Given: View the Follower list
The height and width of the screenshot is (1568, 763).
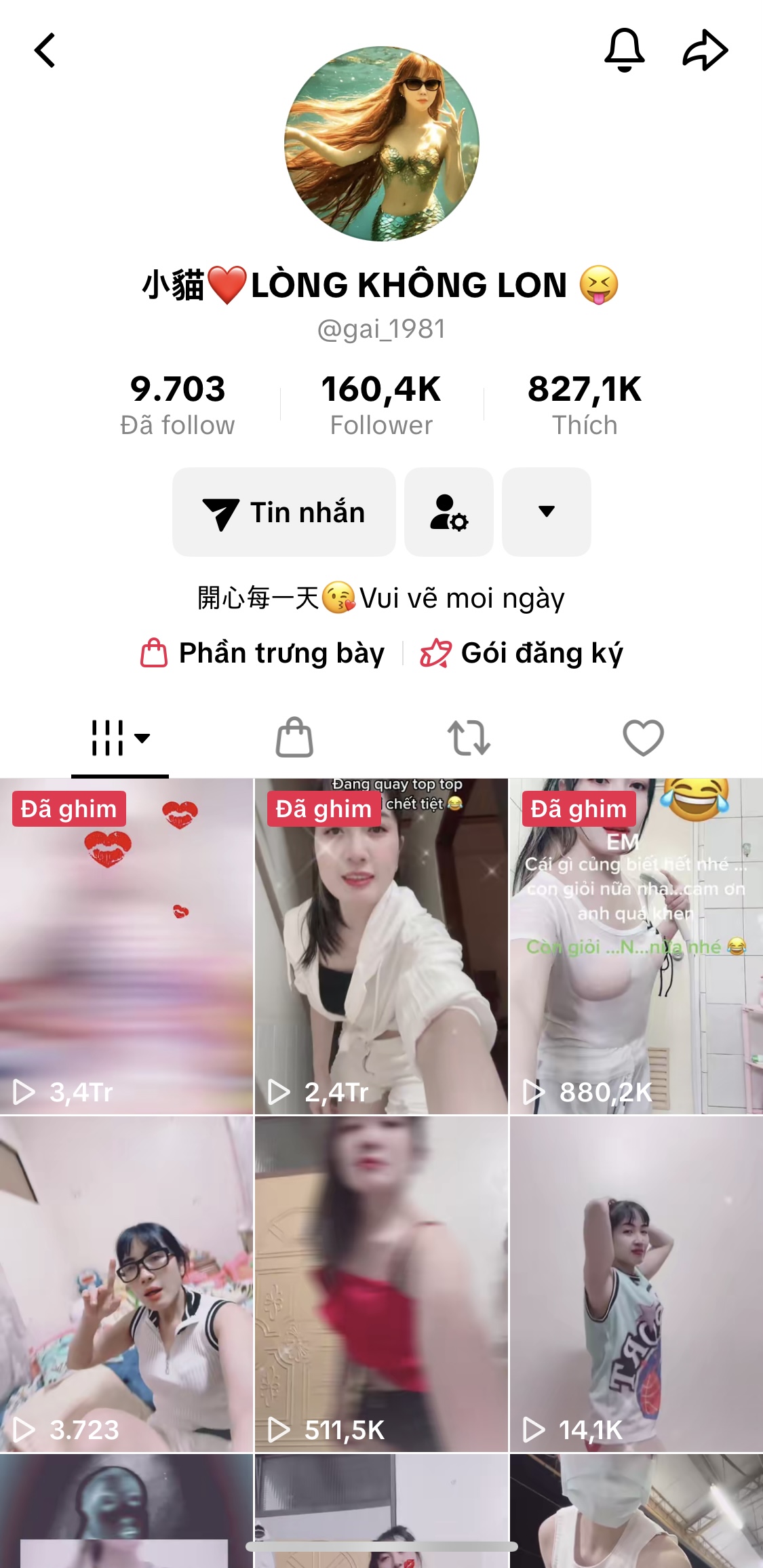Looking at the screenshot, I should point(381,405).
